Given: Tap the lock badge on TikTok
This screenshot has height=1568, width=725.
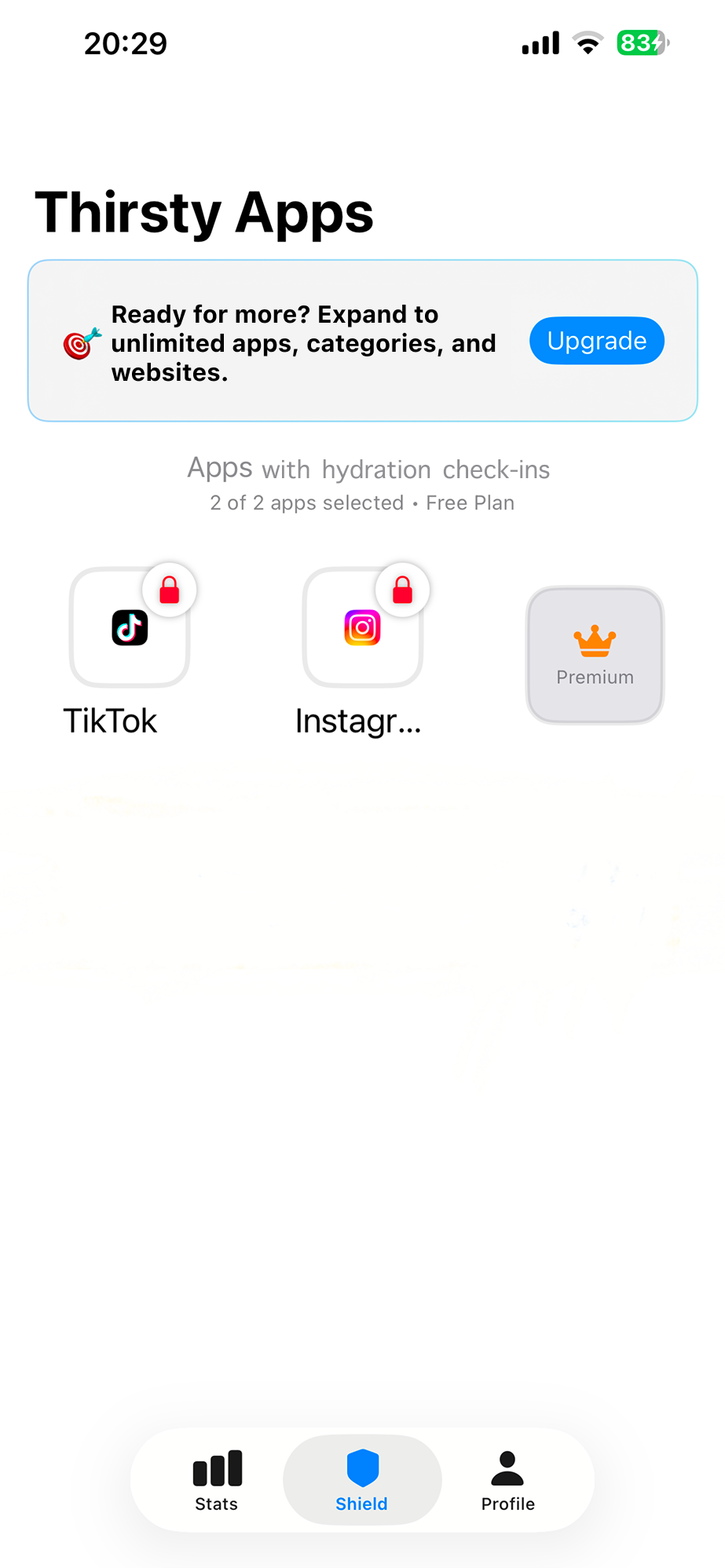Looking at the screenshot, I should (x=170, y=590).
